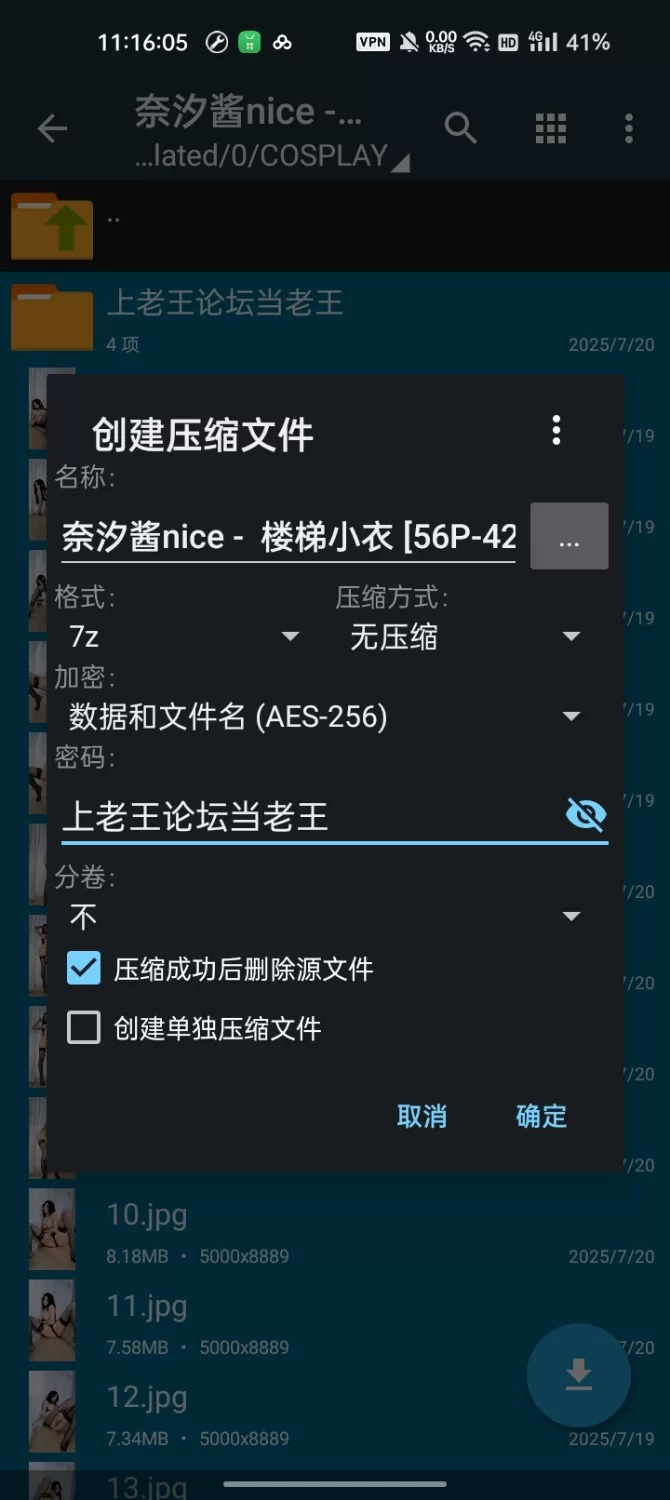Cancel with the 取消 button

coord(421,1116)
